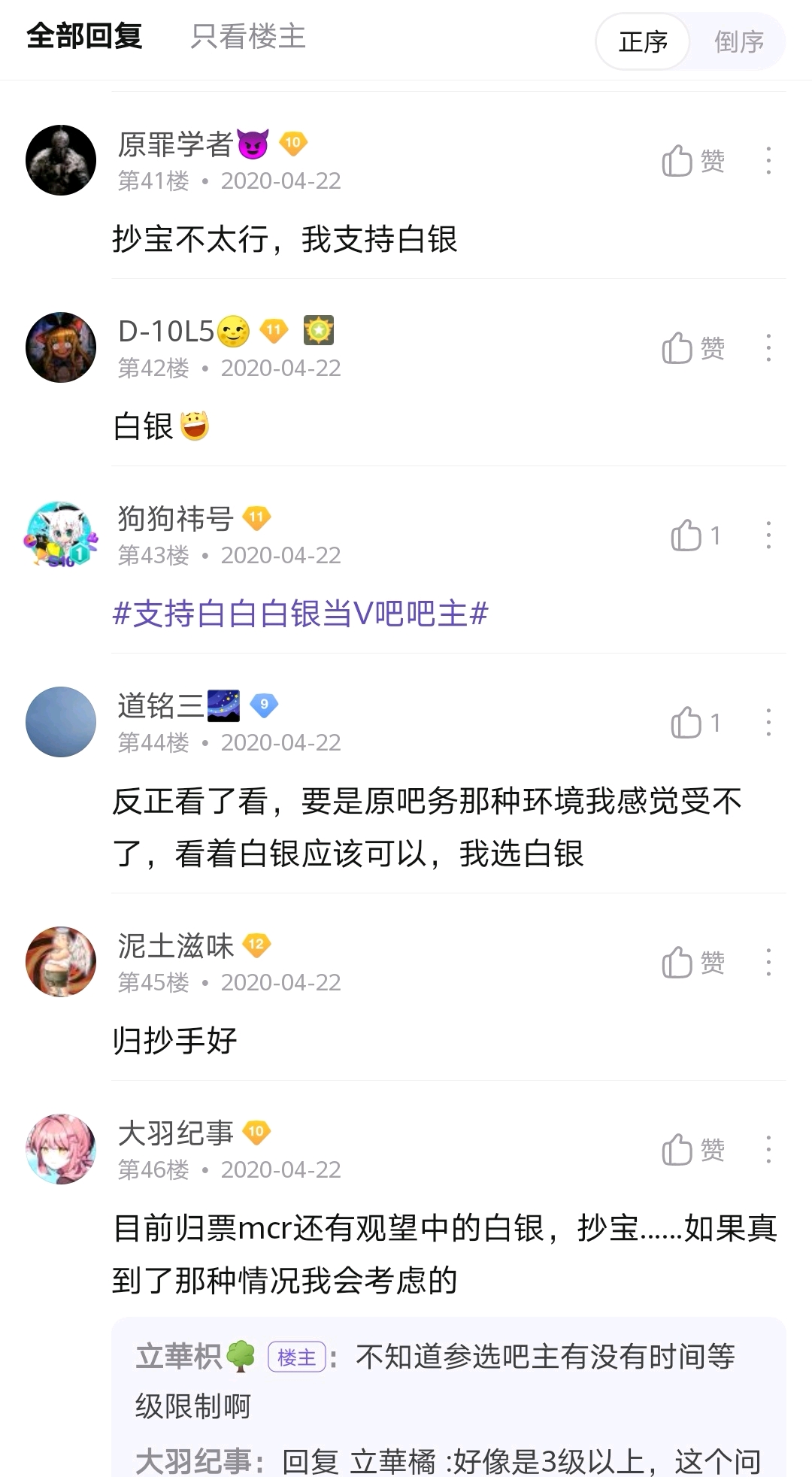
Task: Switch to the 只看楼主 tab
Action: 248,37
